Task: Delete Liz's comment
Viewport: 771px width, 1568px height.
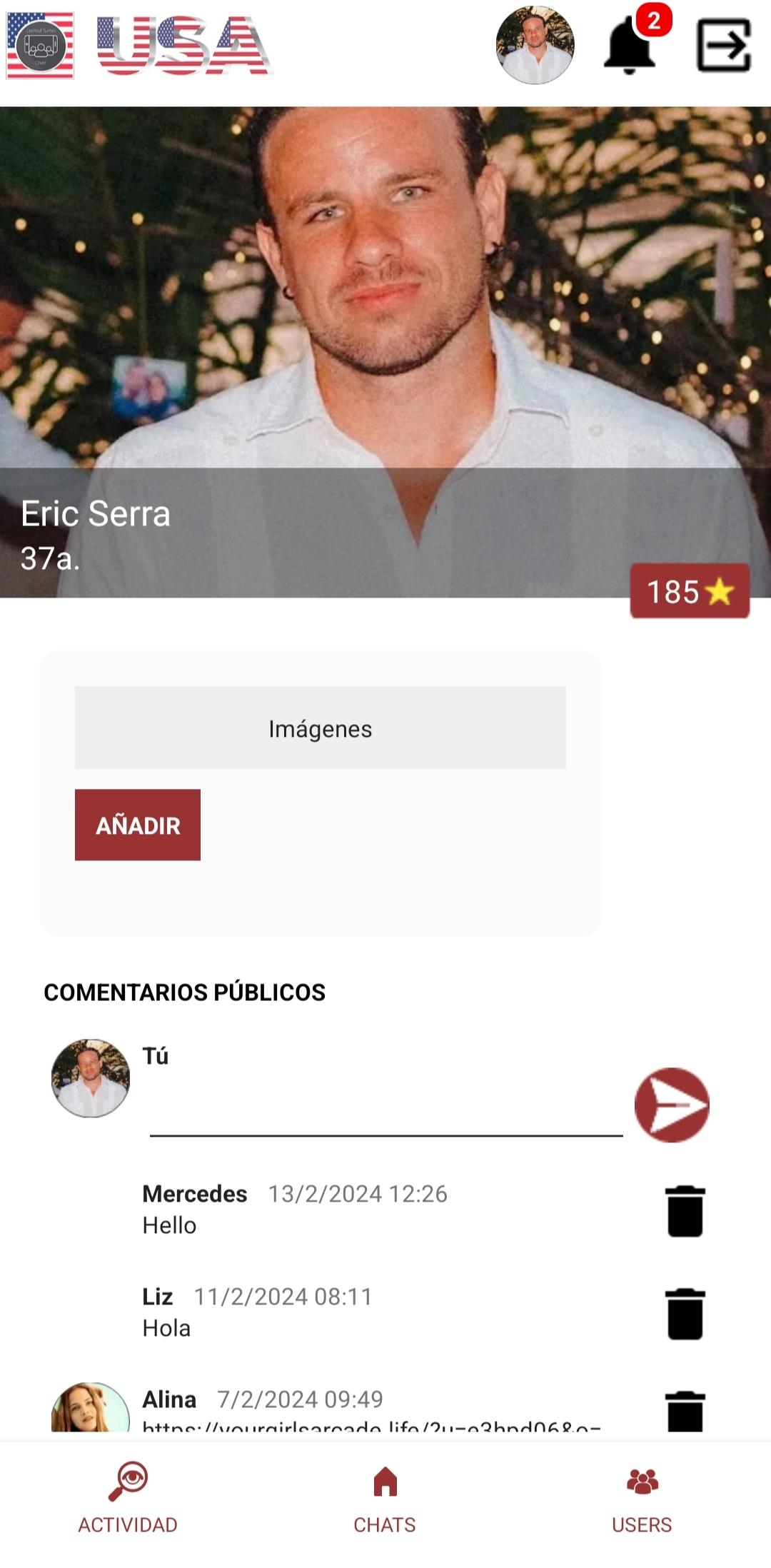Action: 685,1314
